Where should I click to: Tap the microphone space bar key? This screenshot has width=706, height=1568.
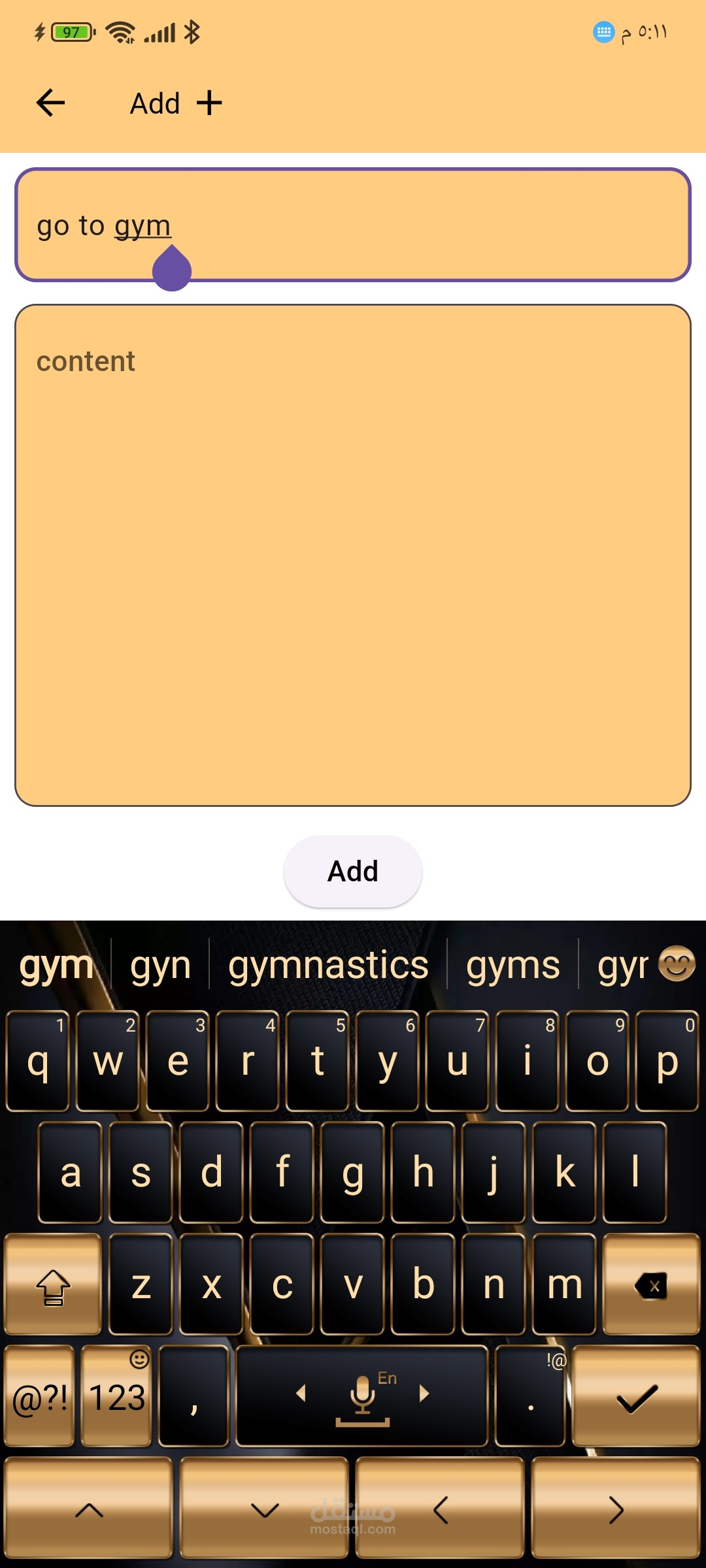[x=362, y=1396]
